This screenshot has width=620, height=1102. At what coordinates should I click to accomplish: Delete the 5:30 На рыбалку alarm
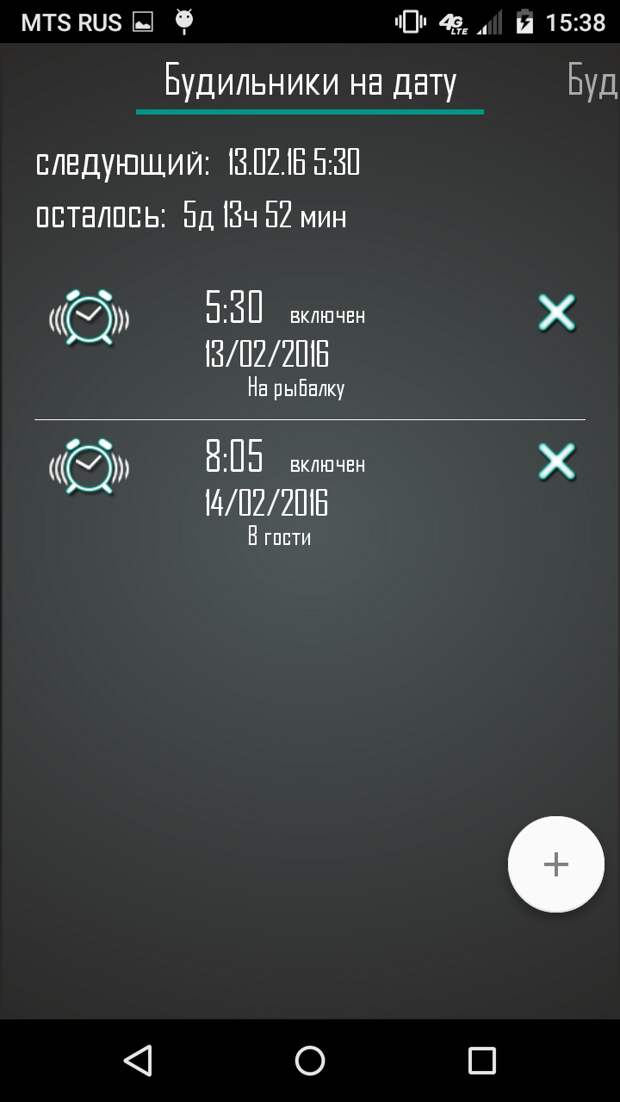557,313
